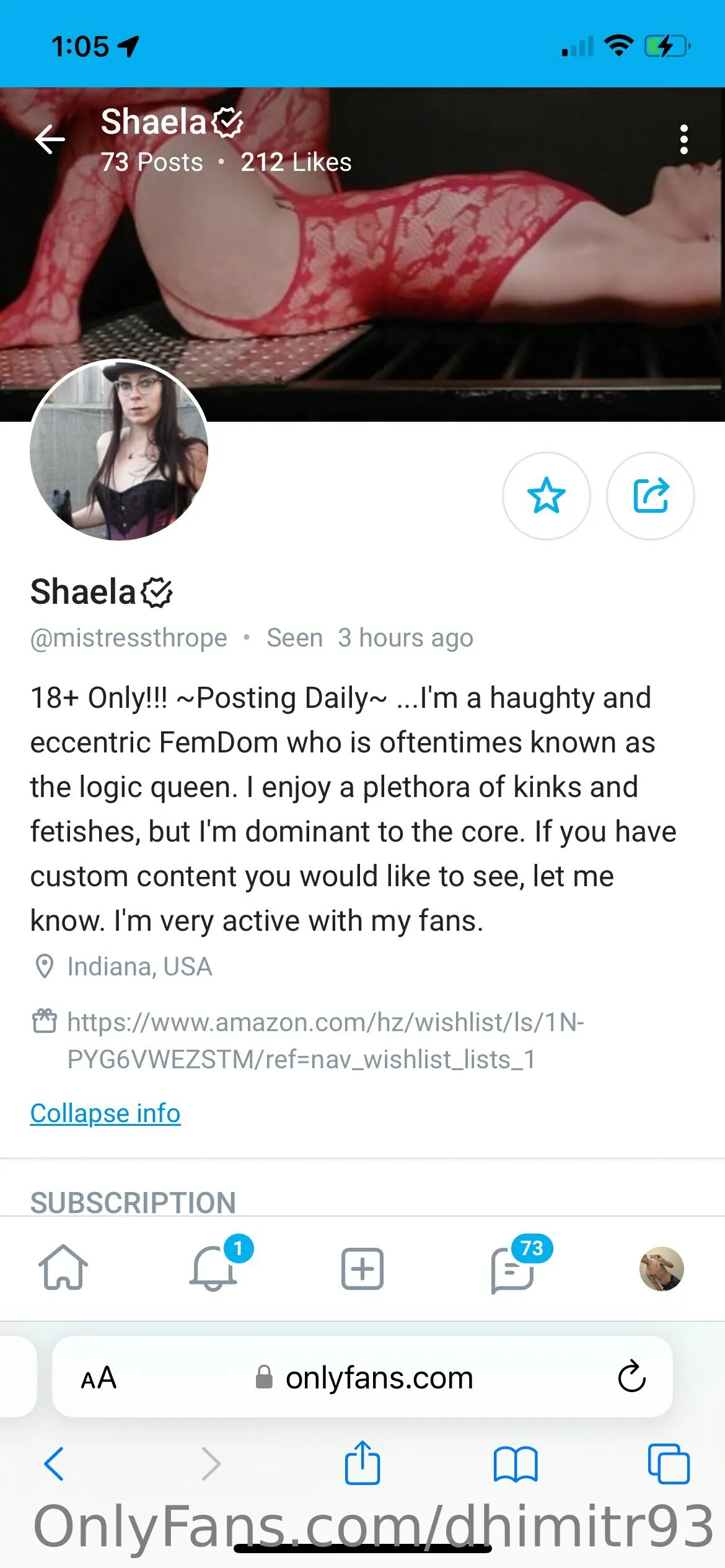Go back using the header arrow
725x1568 pixels.
(x=50, y=139)
